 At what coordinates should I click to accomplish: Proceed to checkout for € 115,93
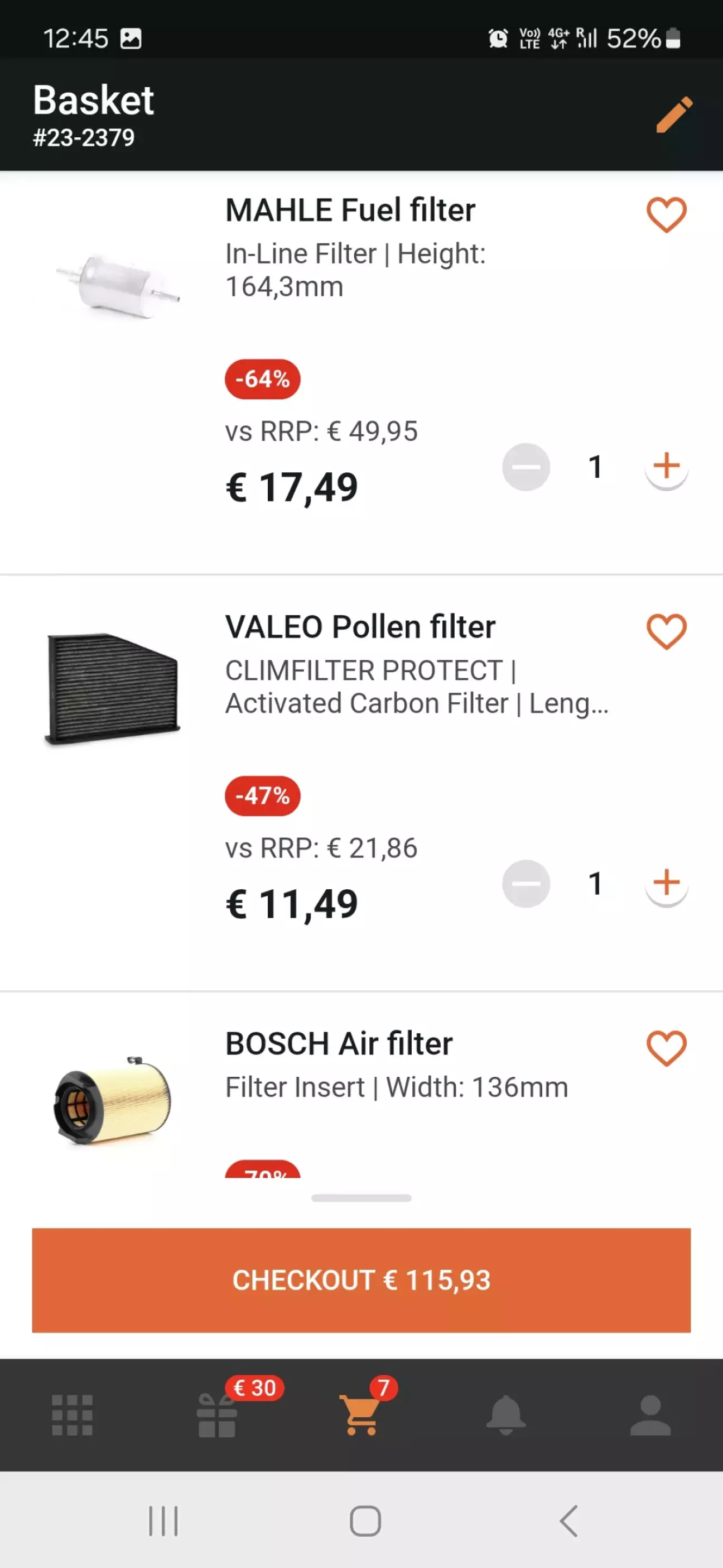(x=361, y=1280)
